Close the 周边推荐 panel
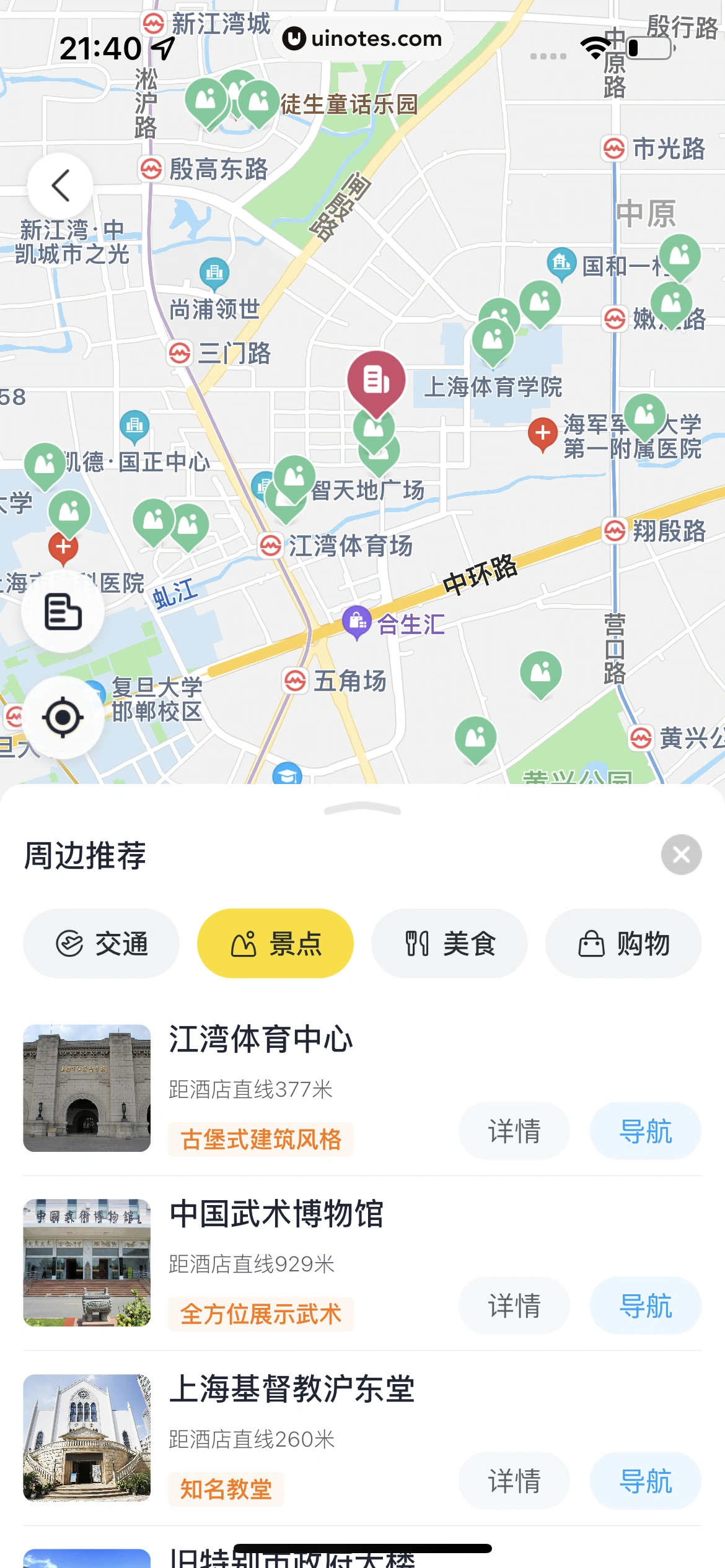The height and width of the screenshot is (1568, 725). (681, 855)
